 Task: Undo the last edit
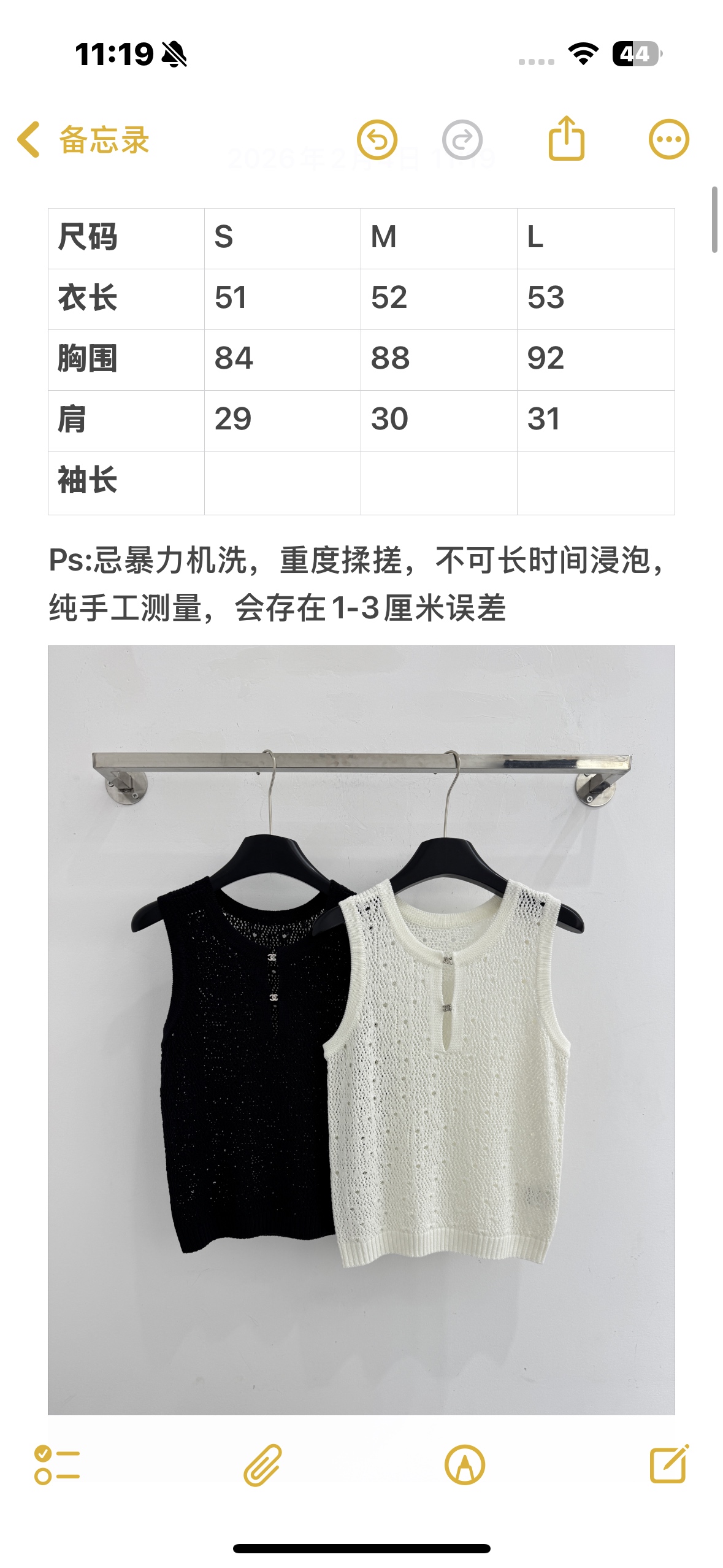377,140
